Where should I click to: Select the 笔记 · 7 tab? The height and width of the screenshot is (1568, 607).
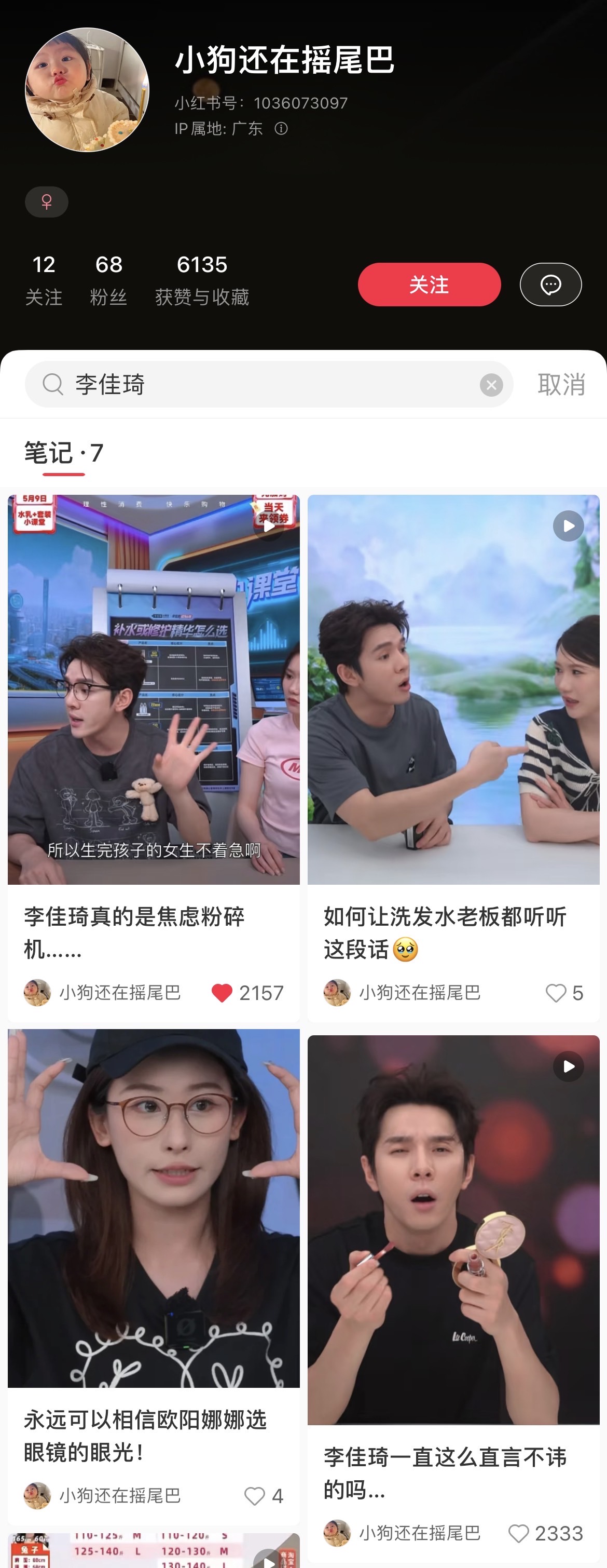coord(64,453)
